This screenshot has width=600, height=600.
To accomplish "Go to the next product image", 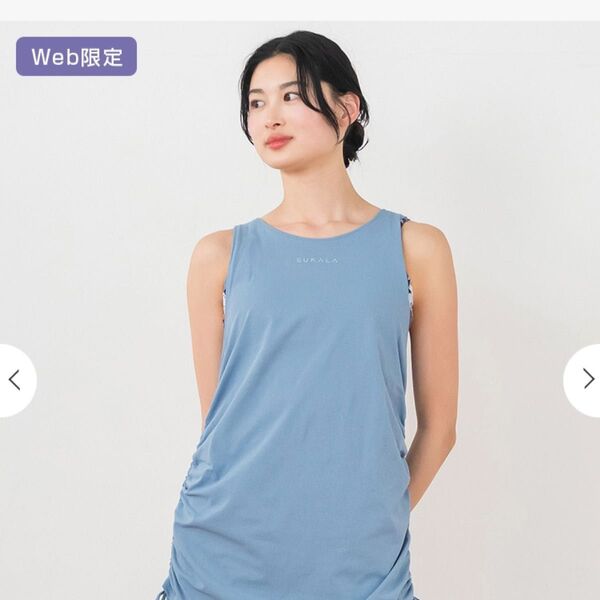I will (587, 379).
